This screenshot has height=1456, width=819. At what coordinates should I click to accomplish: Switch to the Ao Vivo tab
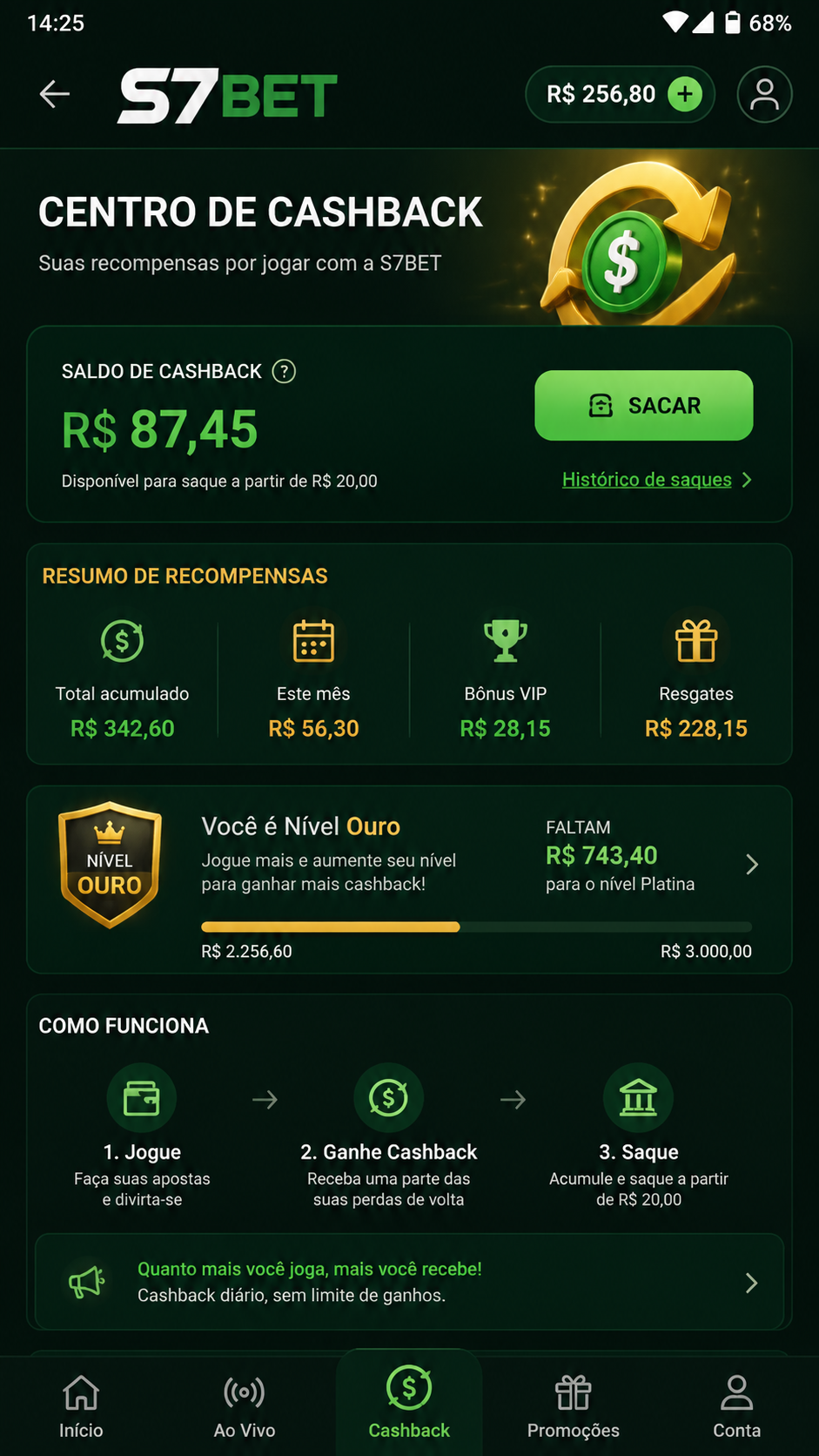[245, 1405]
